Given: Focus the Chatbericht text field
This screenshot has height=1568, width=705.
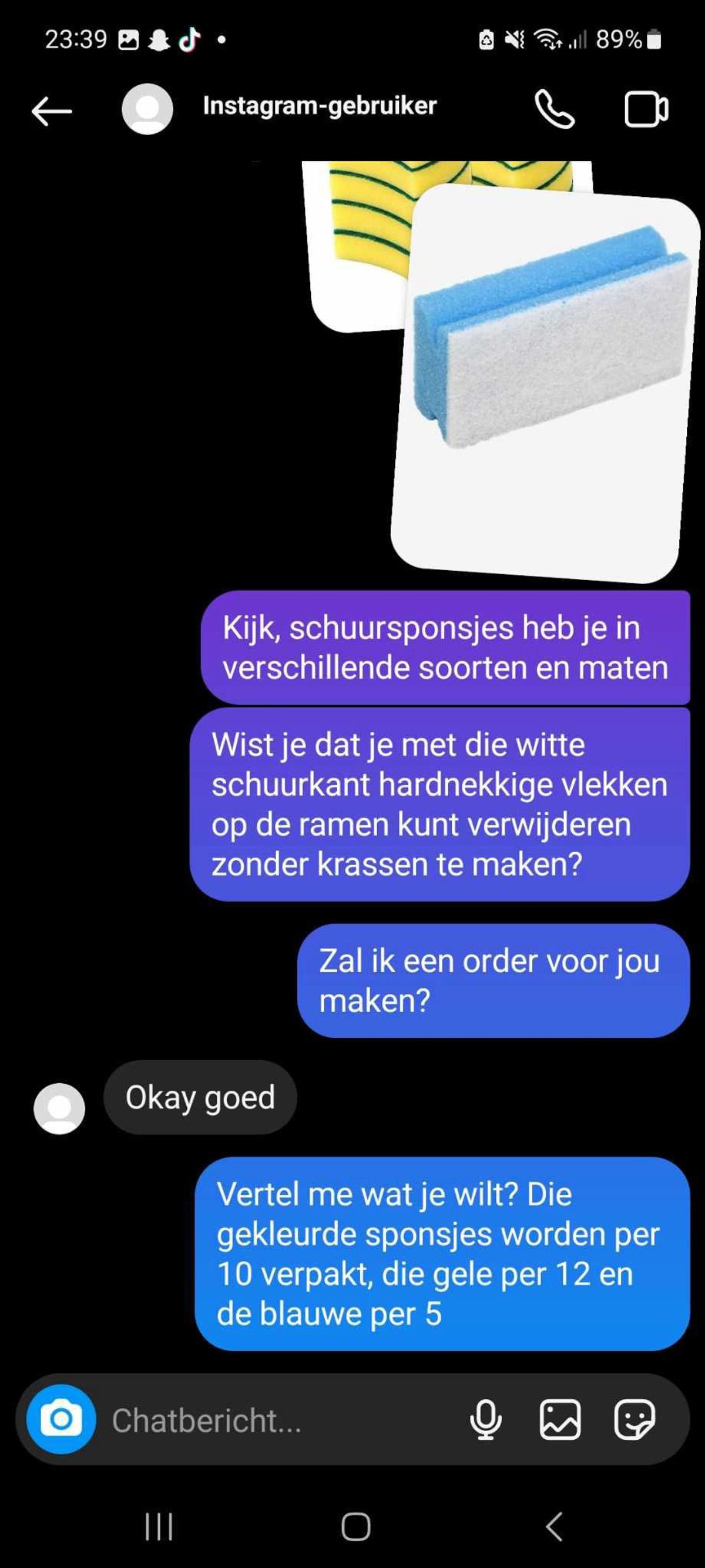Looking at the screenshot, I should click(x=274, y=1420).
